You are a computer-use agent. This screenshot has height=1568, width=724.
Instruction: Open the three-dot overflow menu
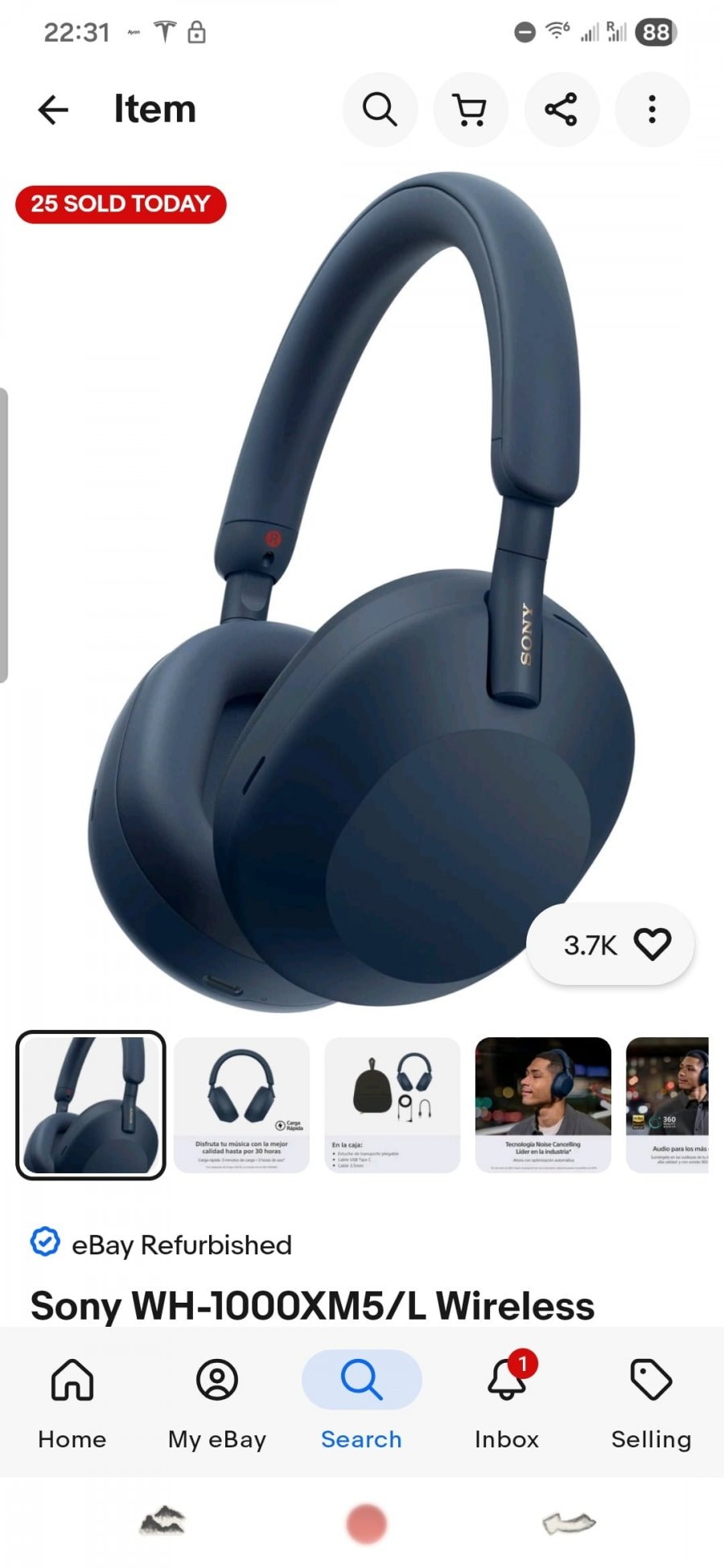click(652, 109)
